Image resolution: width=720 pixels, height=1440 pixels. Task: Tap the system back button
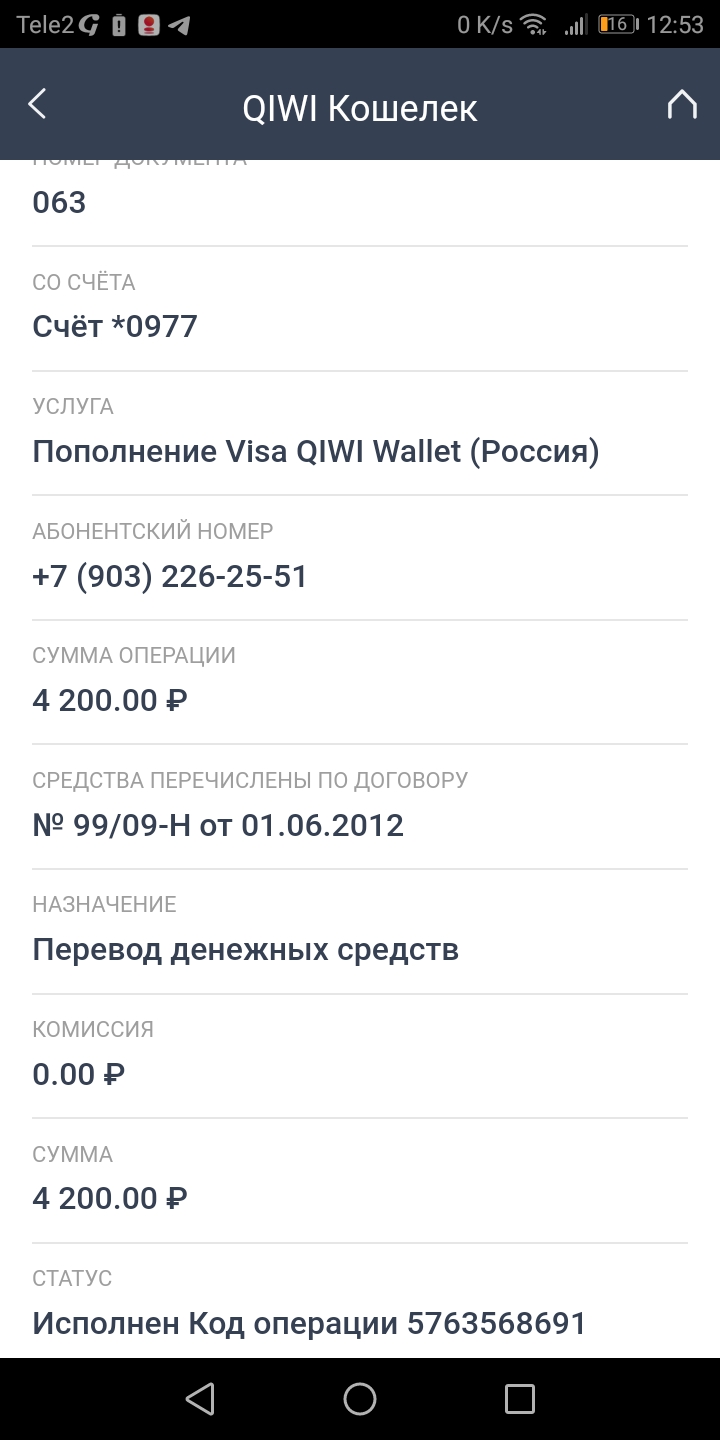click(200, 1398)
